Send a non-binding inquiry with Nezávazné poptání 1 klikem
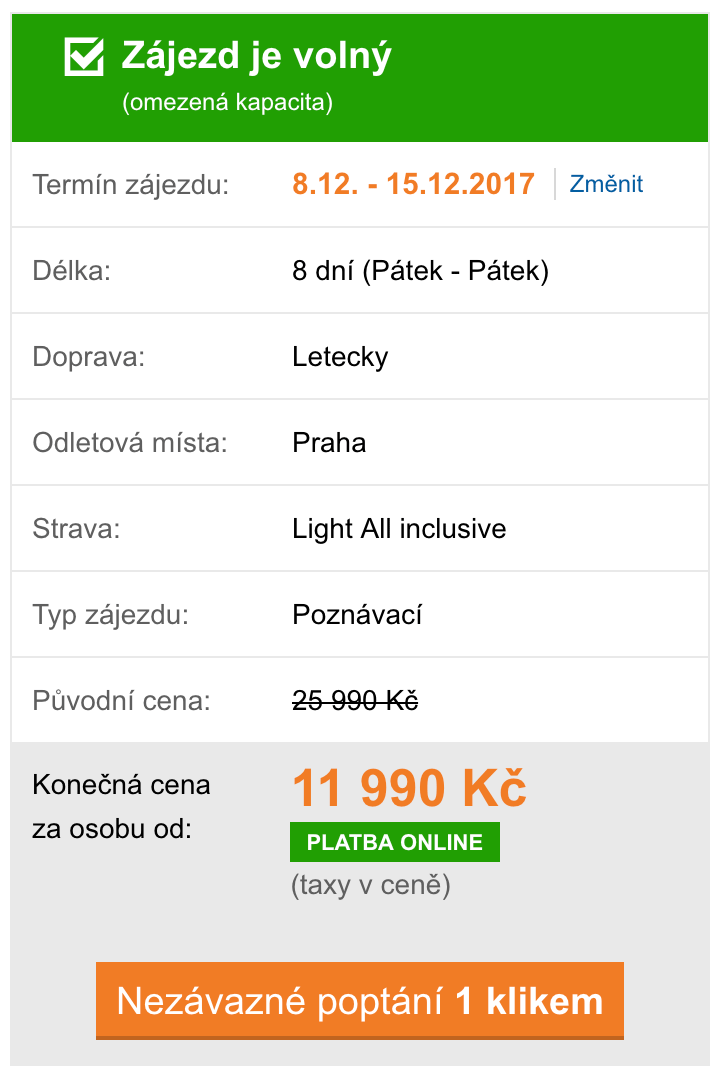This screenshot has width=720, height=1066. click(x=360, y=1000)
